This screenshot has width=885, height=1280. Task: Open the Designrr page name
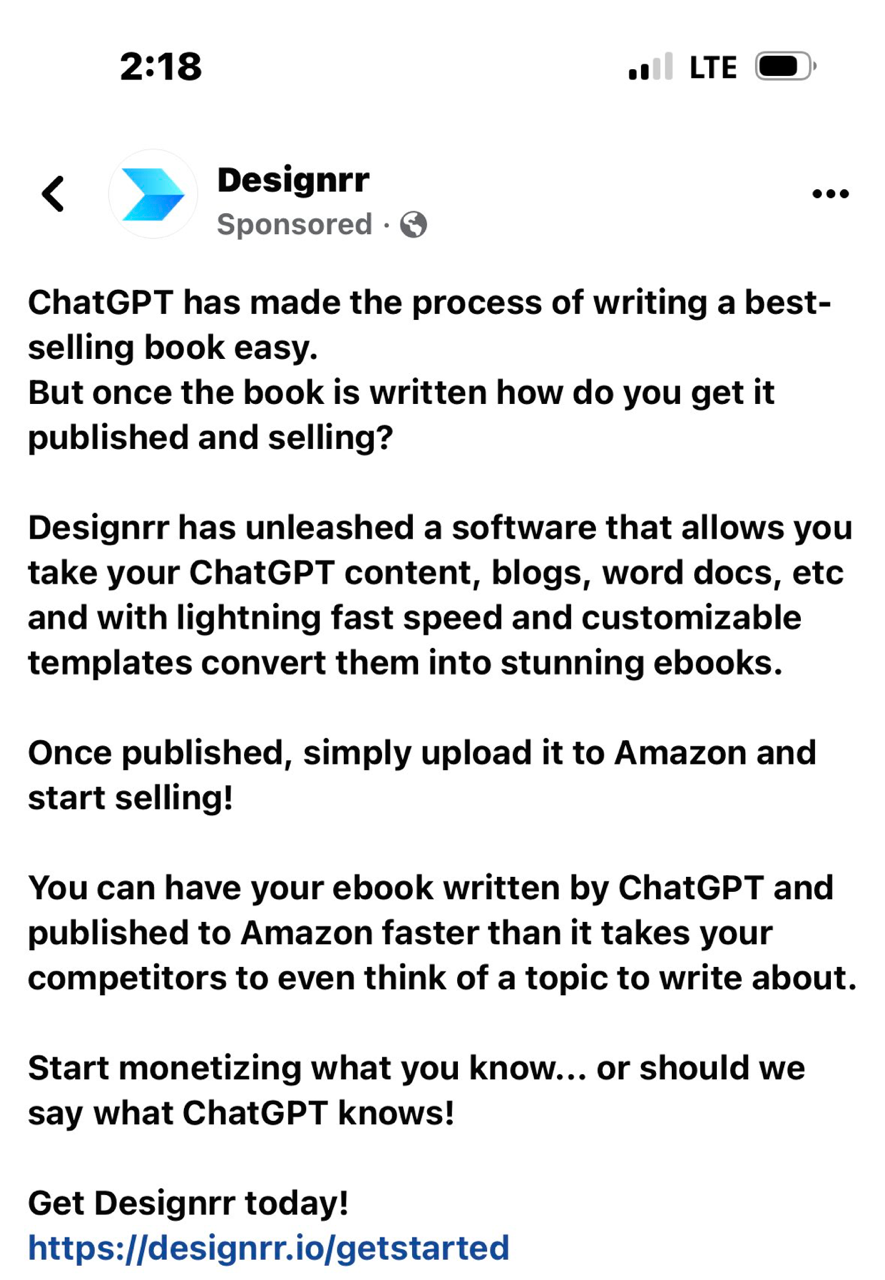(293, 180)
